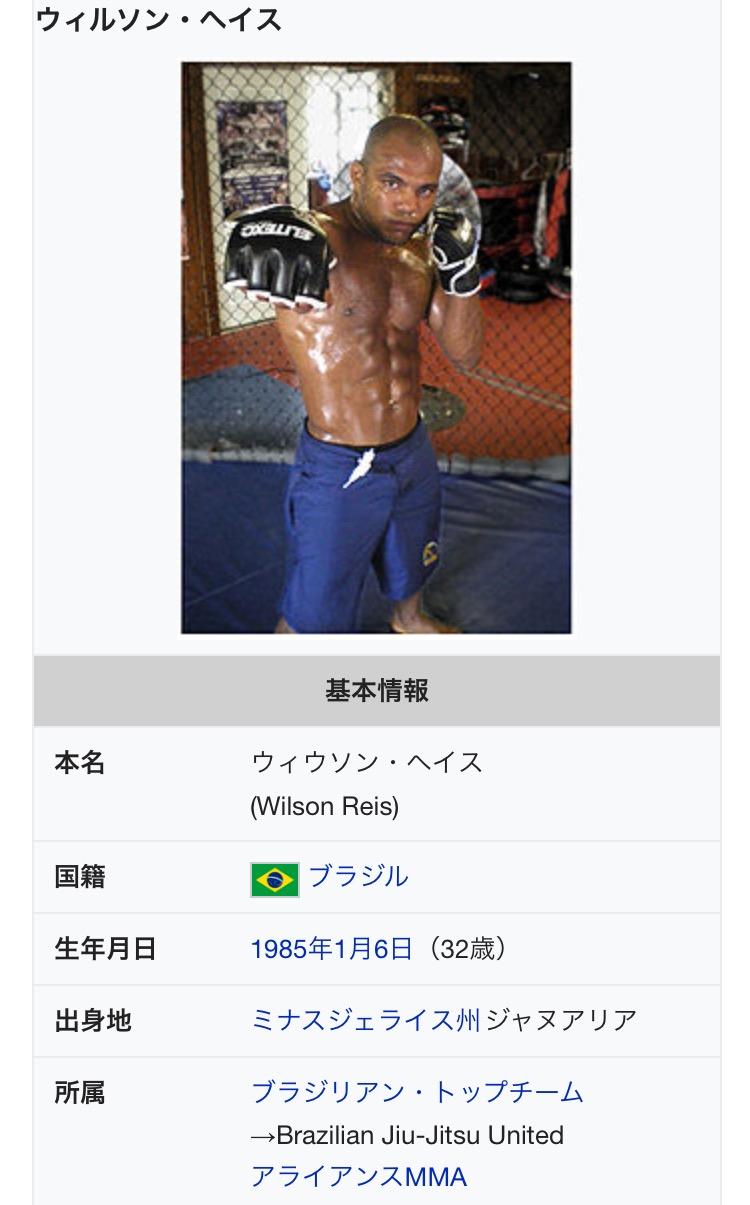Open the ブラジル nationality link

click(x=358, y=877)
